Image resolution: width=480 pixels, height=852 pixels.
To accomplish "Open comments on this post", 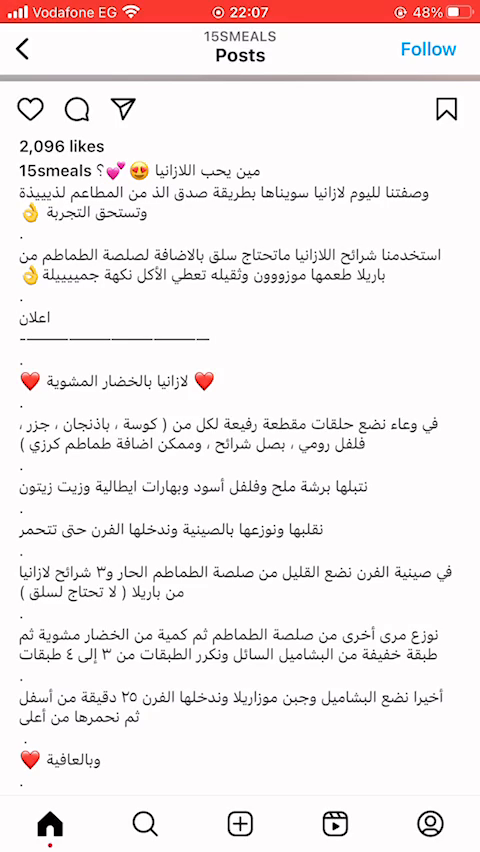I will coord(77,109).
